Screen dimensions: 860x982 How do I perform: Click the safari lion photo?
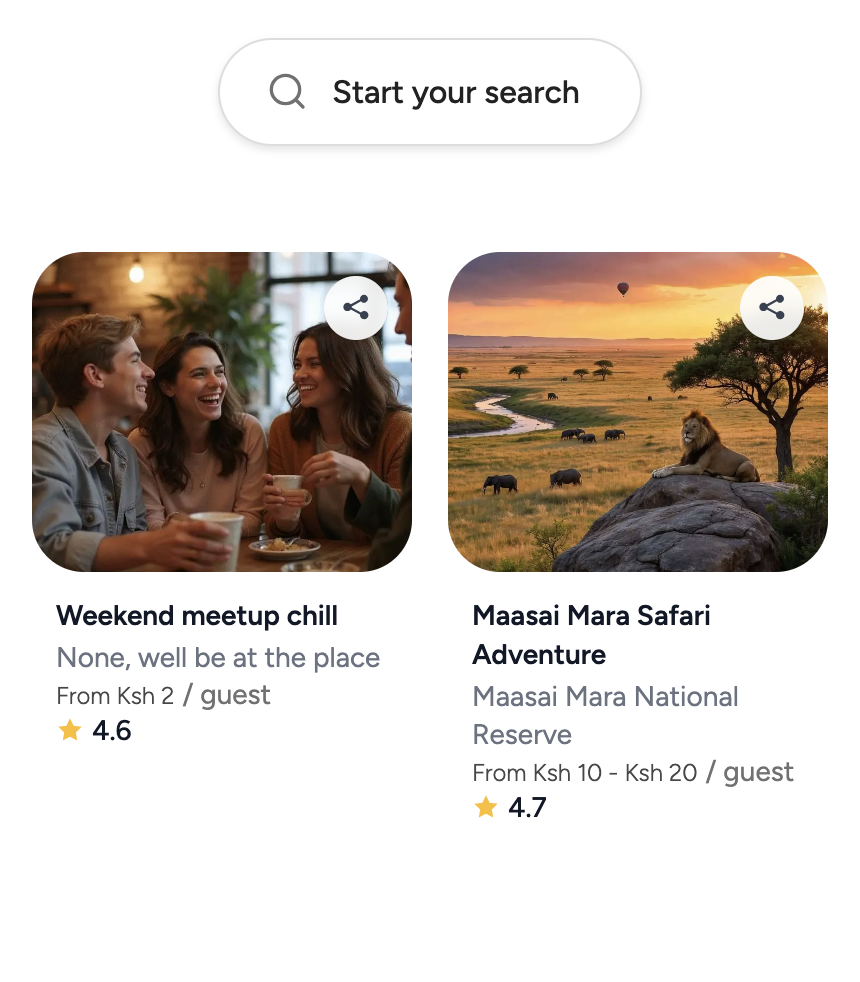[x=637, y=411]
